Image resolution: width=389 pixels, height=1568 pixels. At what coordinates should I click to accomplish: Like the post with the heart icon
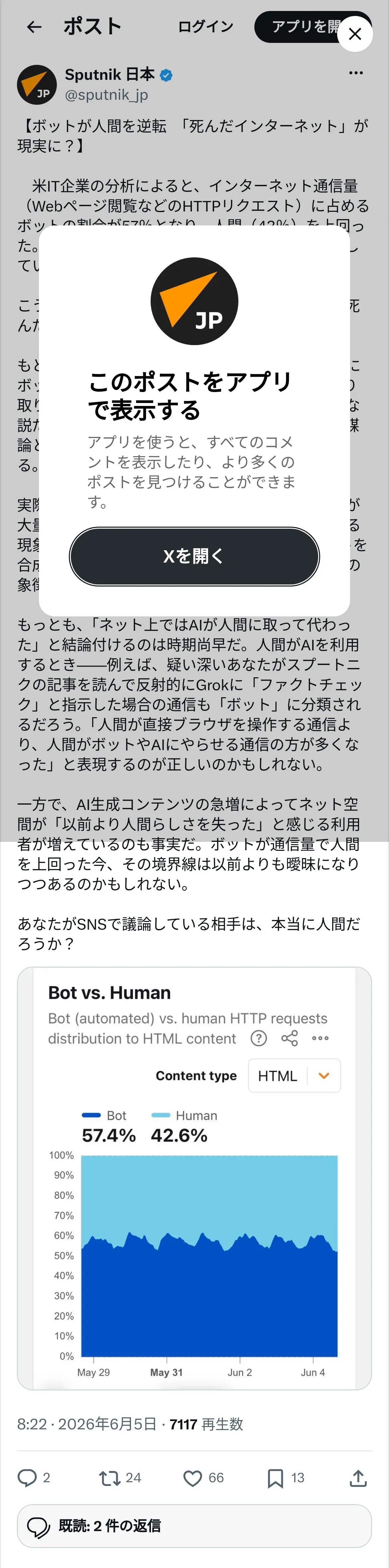coord(193,1478)
